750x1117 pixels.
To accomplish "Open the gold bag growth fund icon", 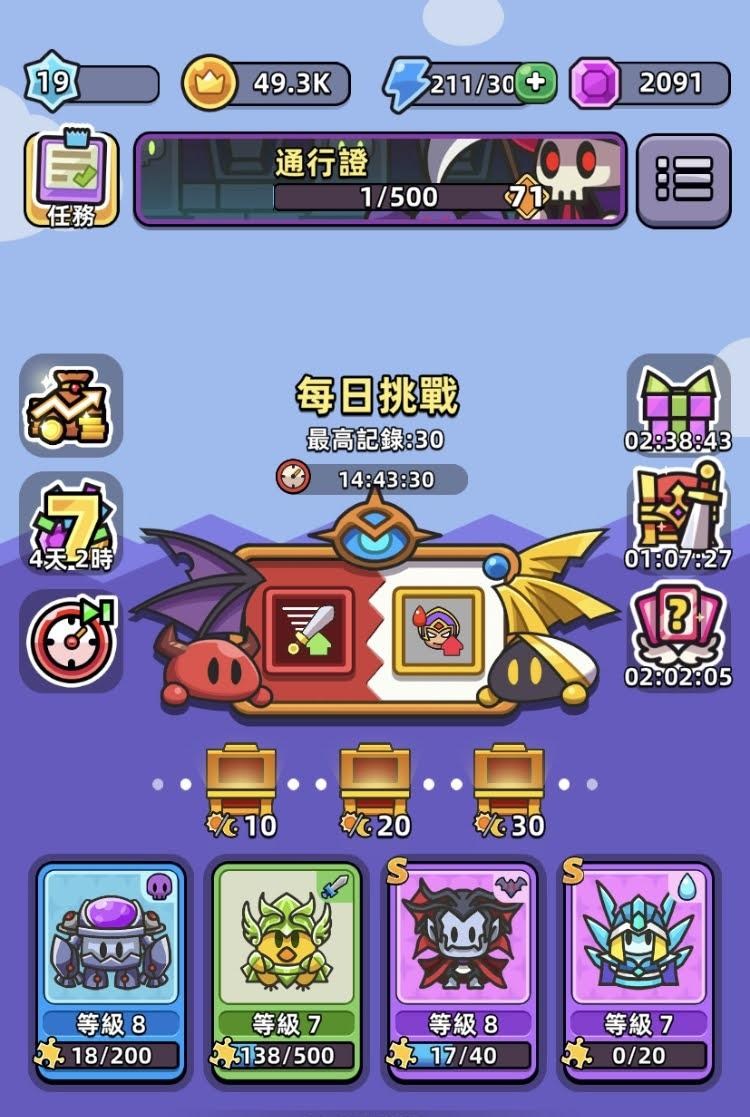I will 71,405.
